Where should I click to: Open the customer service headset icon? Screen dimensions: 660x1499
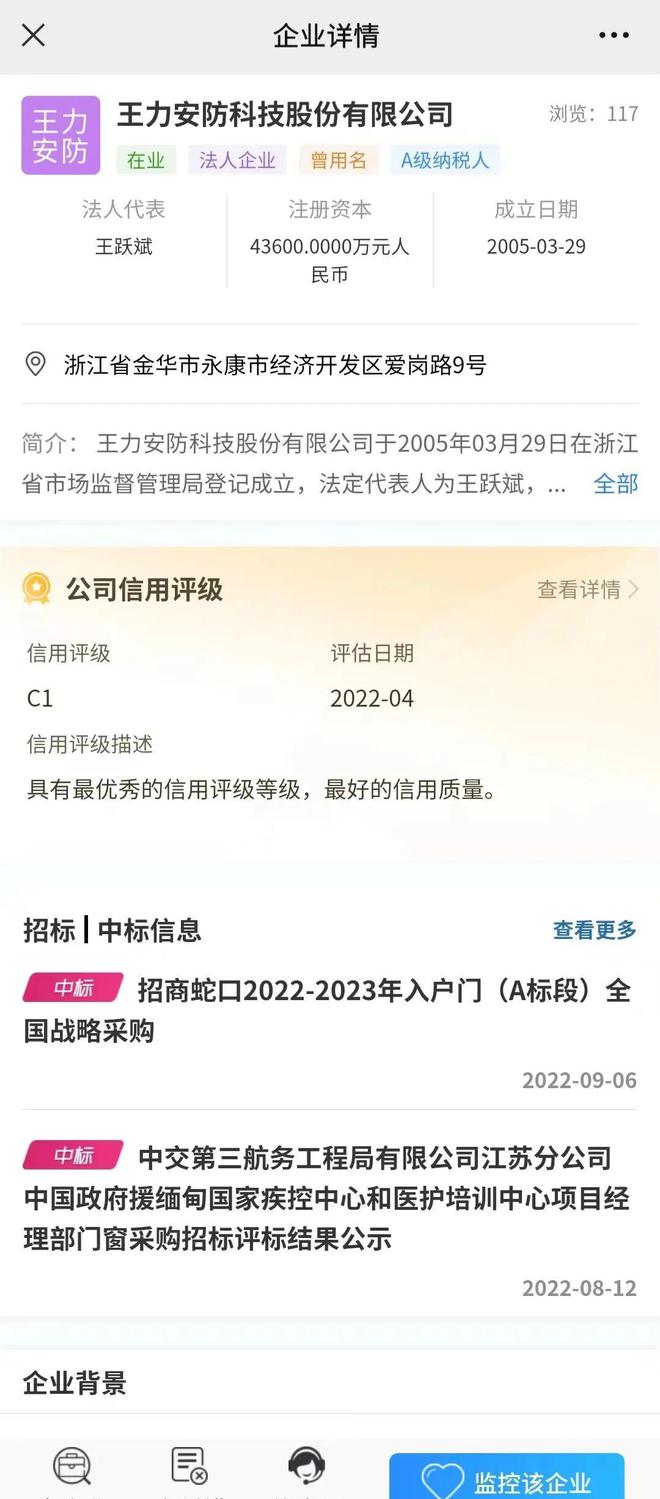(x=306, y=1467)
